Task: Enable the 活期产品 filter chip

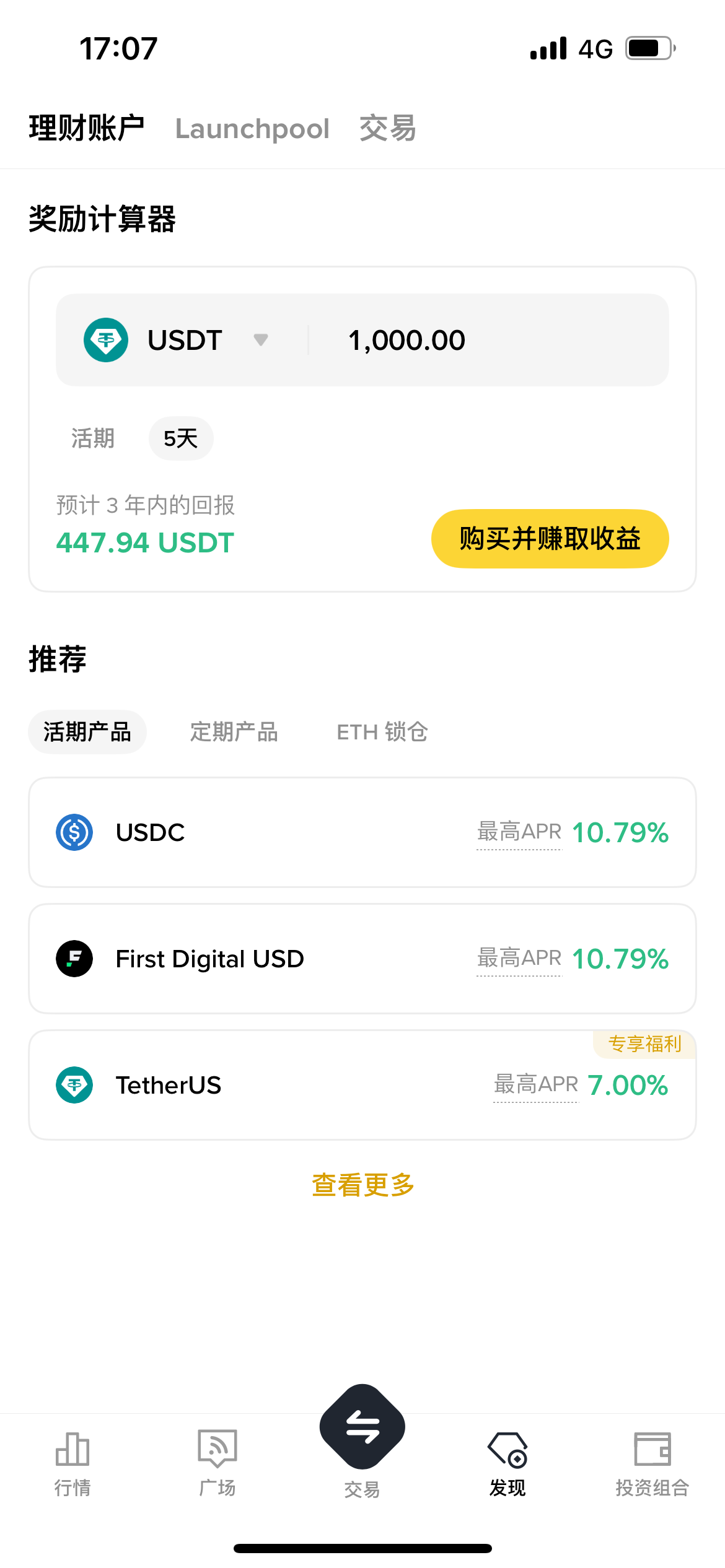Action: click(x=87, y=731)
